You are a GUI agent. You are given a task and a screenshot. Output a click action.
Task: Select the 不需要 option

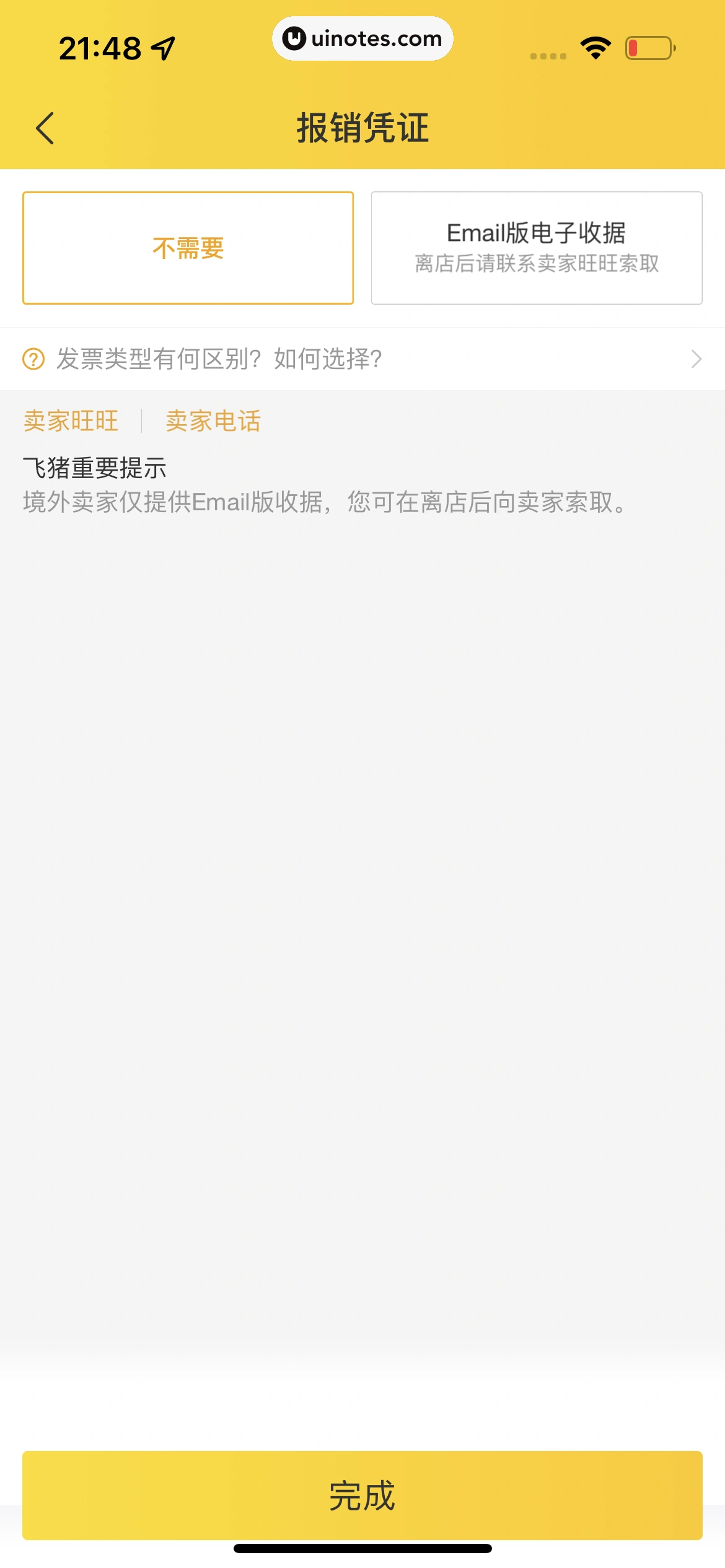tap(188, 248)
